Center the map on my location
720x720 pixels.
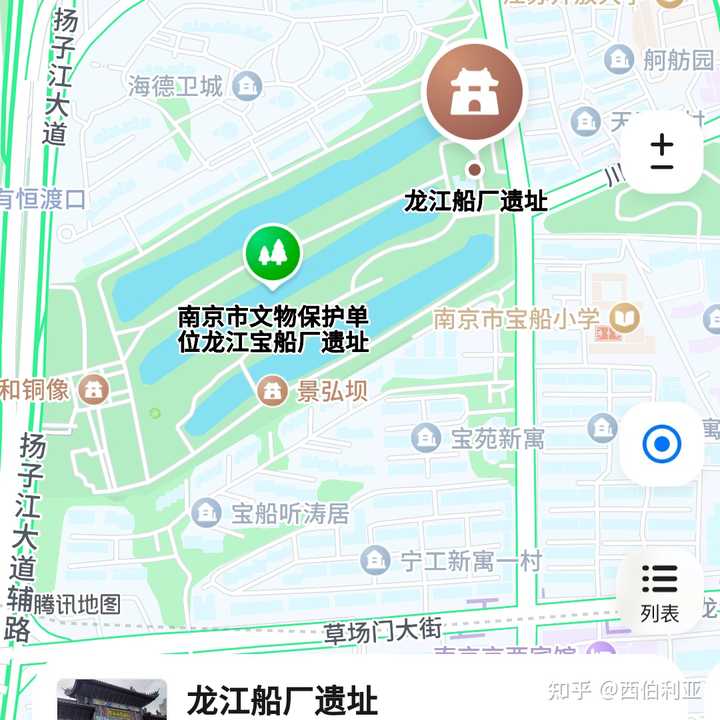pos(661,443)
